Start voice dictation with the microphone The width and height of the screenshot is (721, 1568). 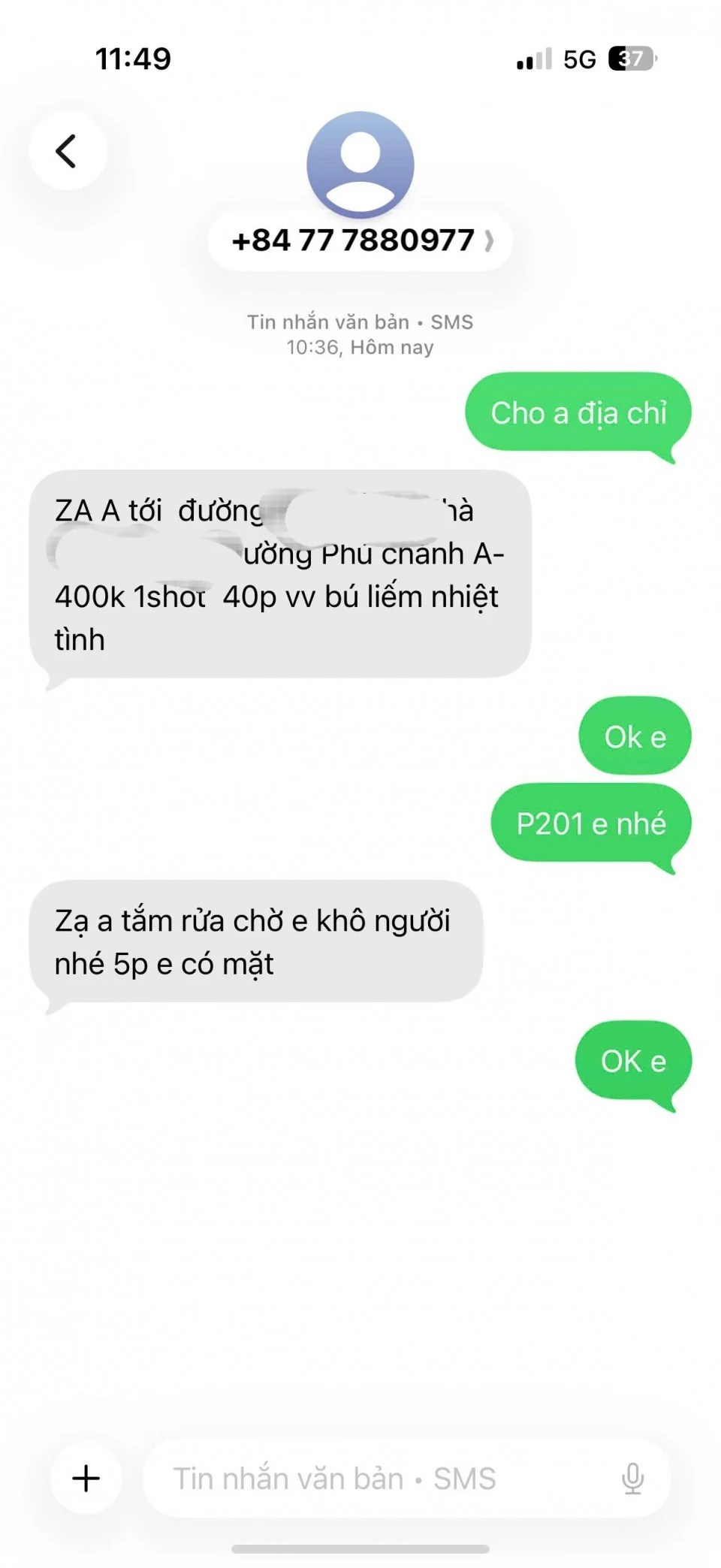(632, 1478)
